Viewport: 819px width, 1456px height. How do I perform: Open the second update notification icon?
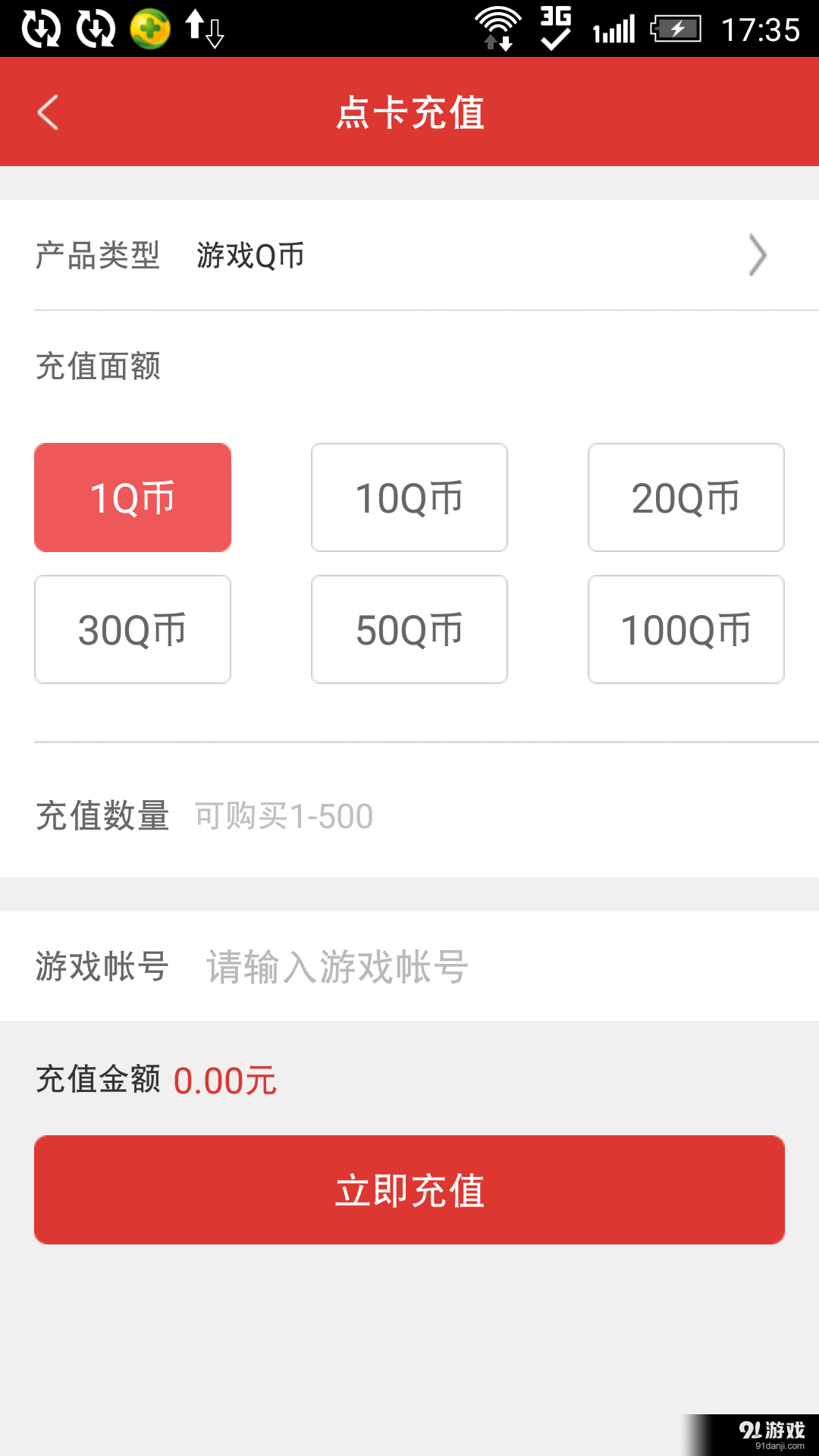[93, 29]
